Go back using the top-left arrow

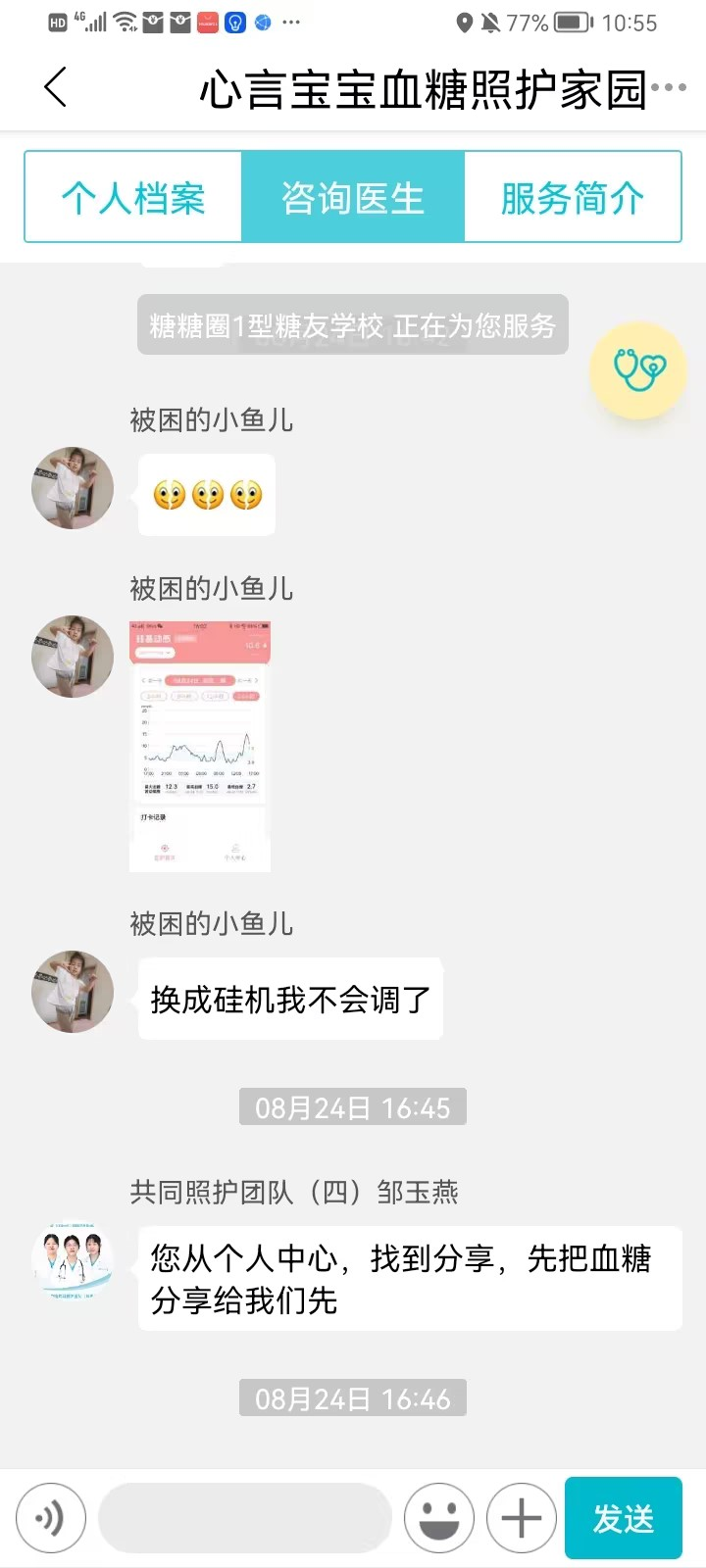tap(56, 88)
